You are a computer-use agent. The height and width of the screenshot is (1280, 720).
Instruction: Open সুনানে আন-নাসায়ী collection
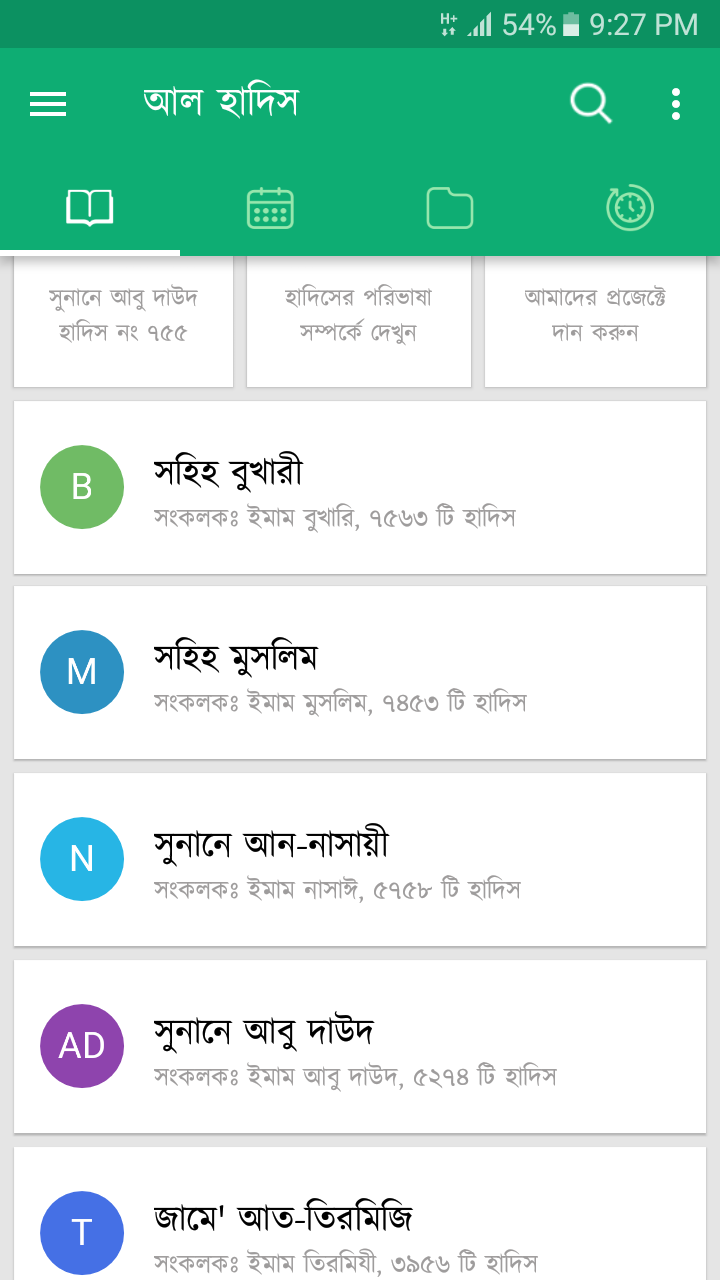click(360, 859)
